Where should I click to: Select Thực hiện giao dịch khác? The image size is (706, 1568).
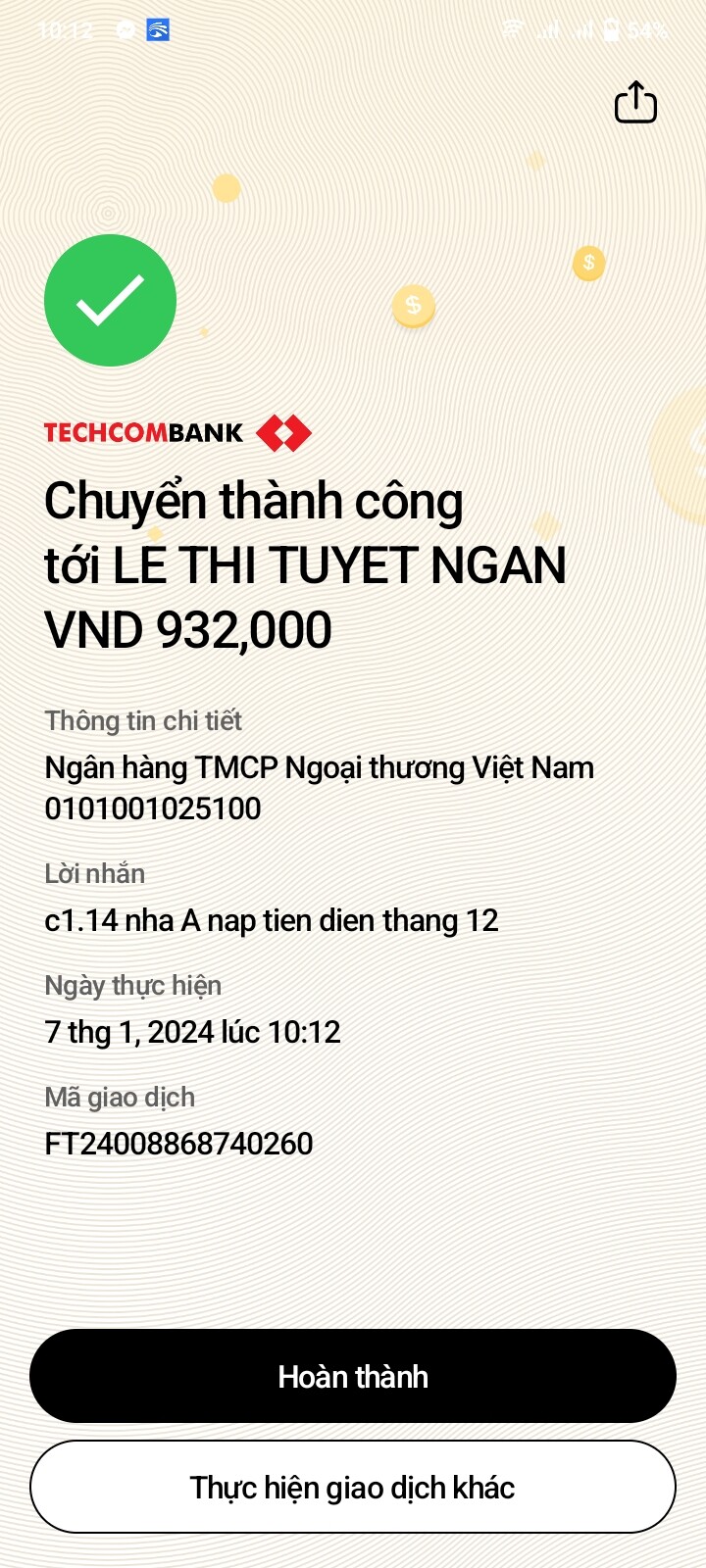coord(353,1487)
